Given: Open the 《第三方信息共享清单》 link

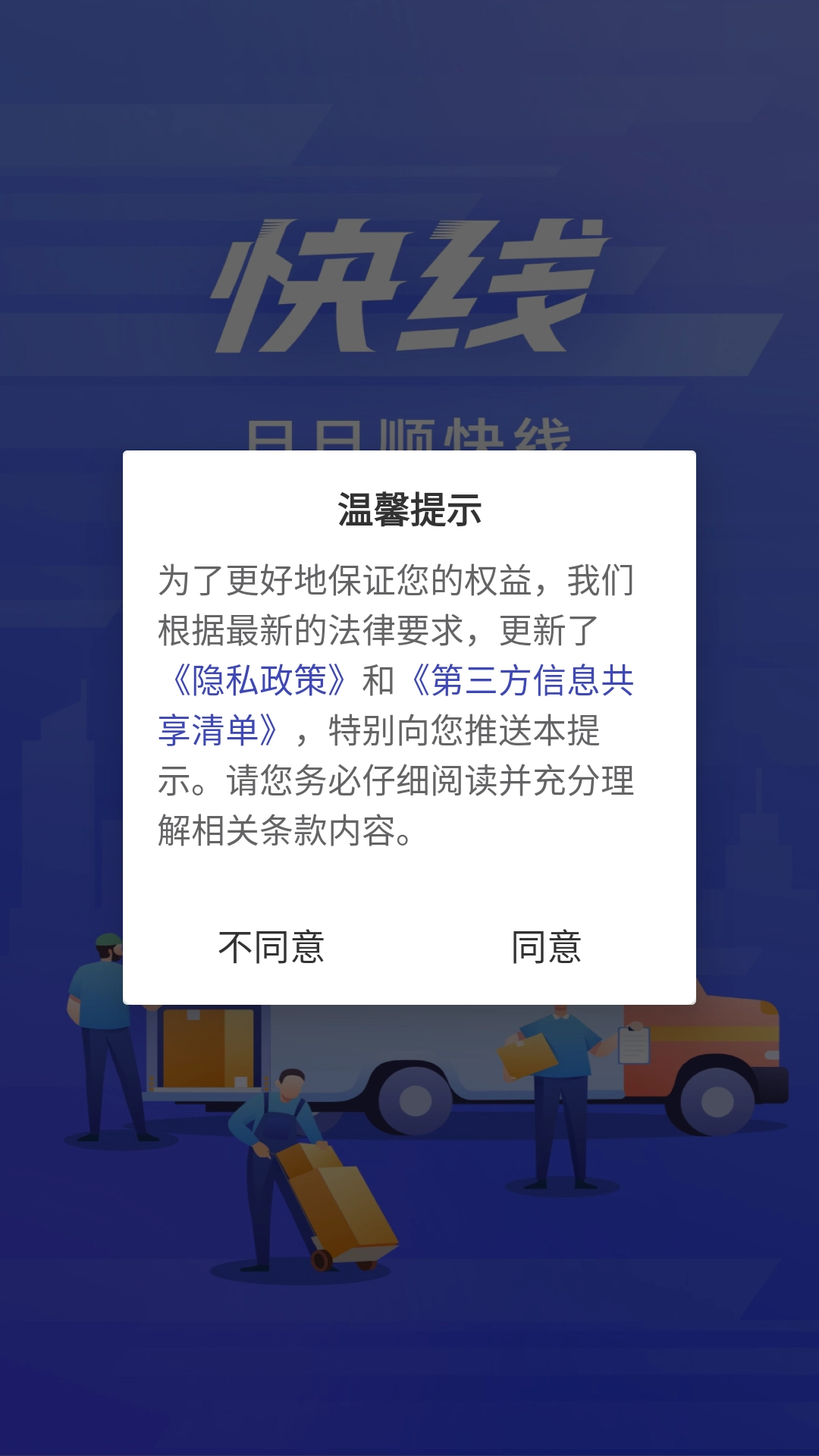Looking at the screenshot, I should pyautogui.click(x=523, y=680).
